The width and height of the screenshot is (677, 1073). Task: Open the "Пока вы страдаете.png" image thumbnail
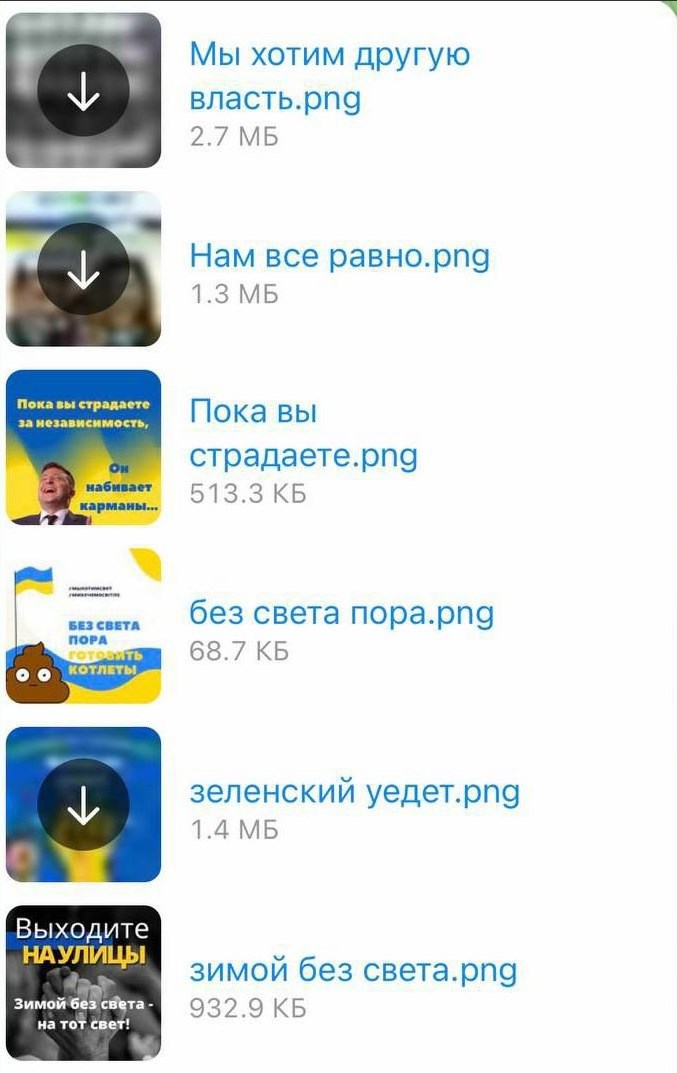click(83, 447)
